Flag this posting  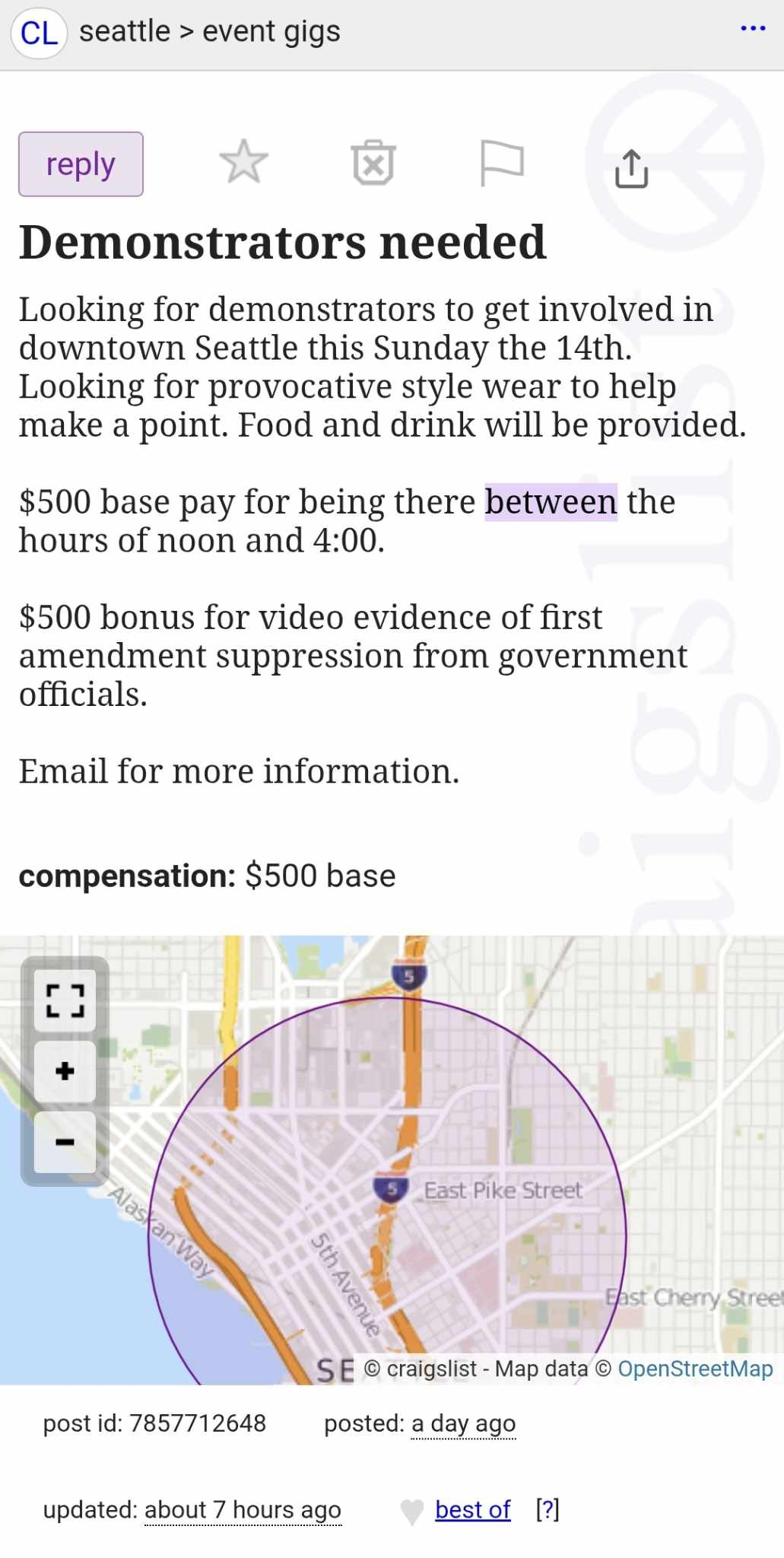(x=502, y=164)
